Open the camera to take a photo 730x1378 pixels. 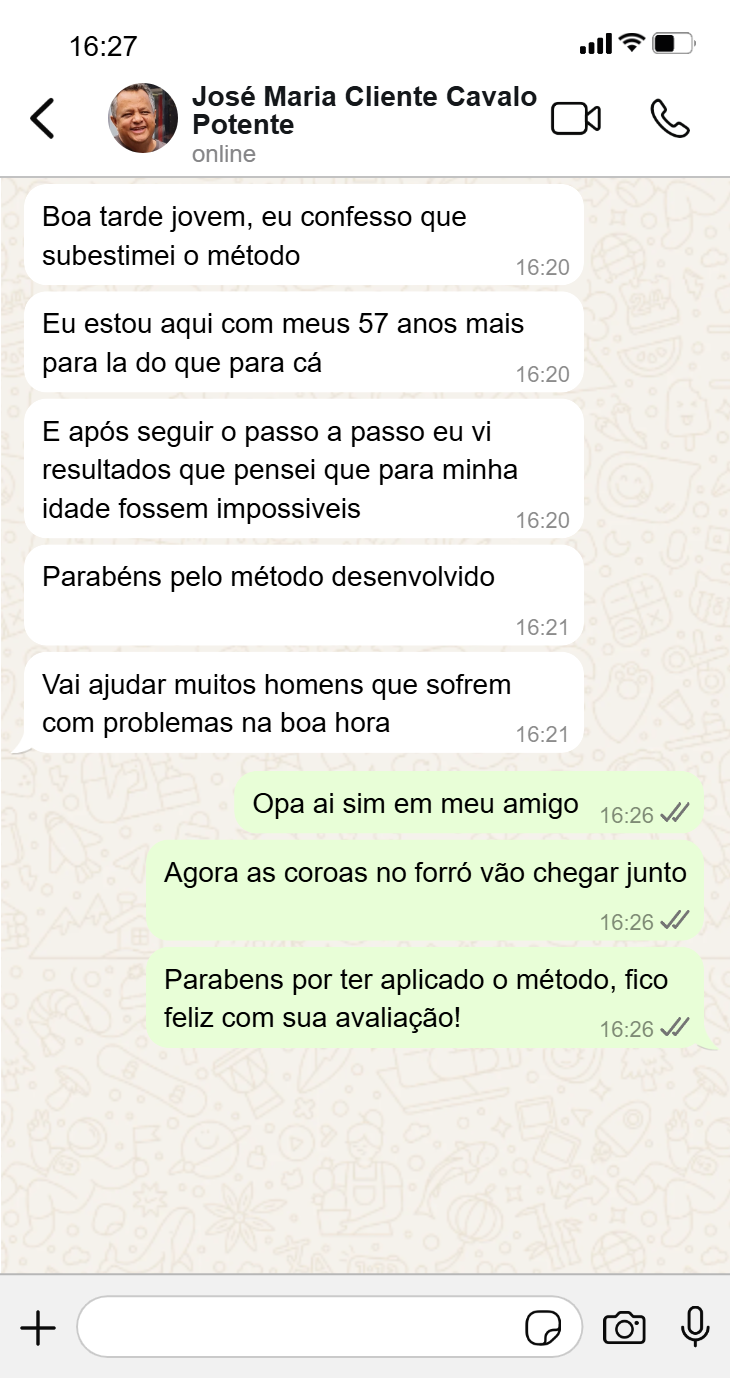point(624,1327)
